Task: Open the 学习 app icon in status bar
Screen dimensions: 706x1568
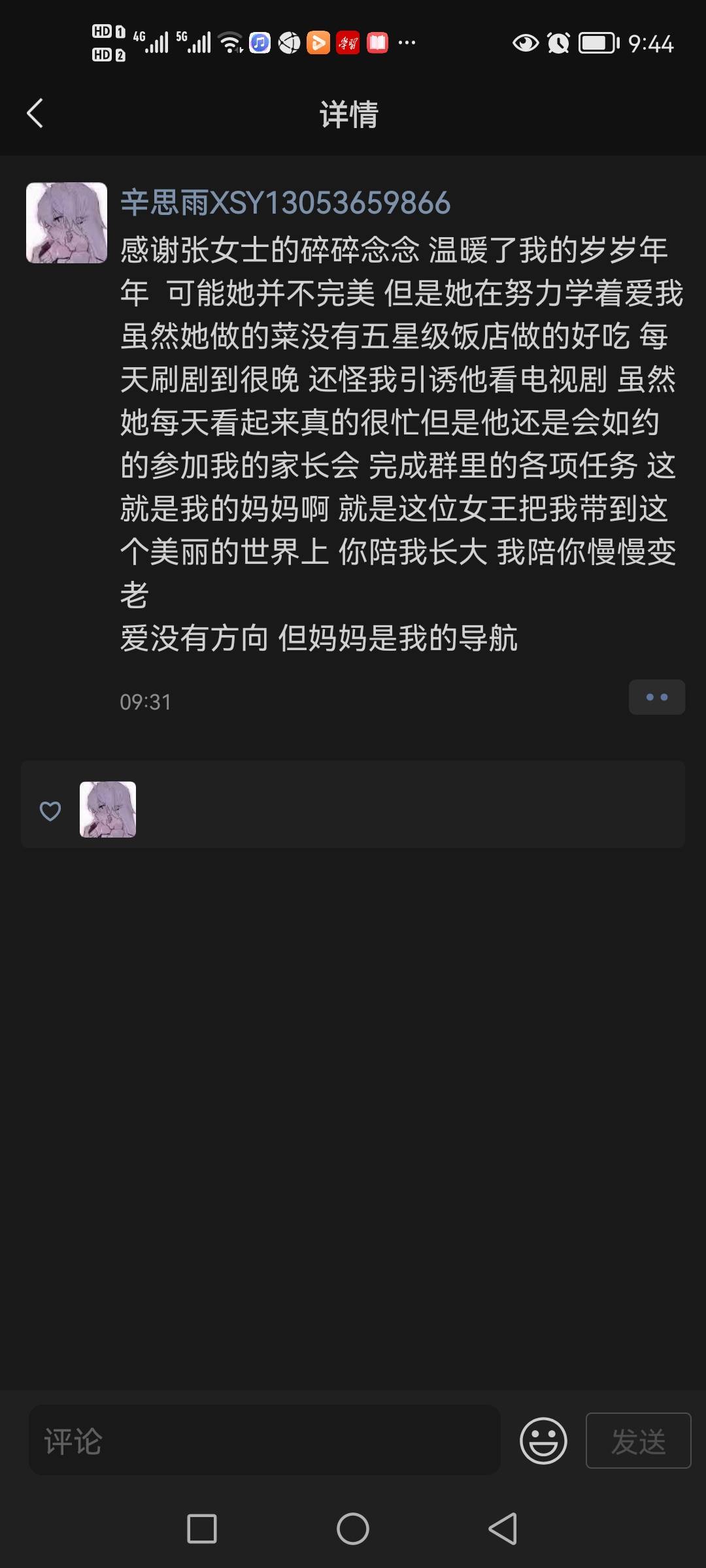Action: pyautogui.click(x=348, y=43)
